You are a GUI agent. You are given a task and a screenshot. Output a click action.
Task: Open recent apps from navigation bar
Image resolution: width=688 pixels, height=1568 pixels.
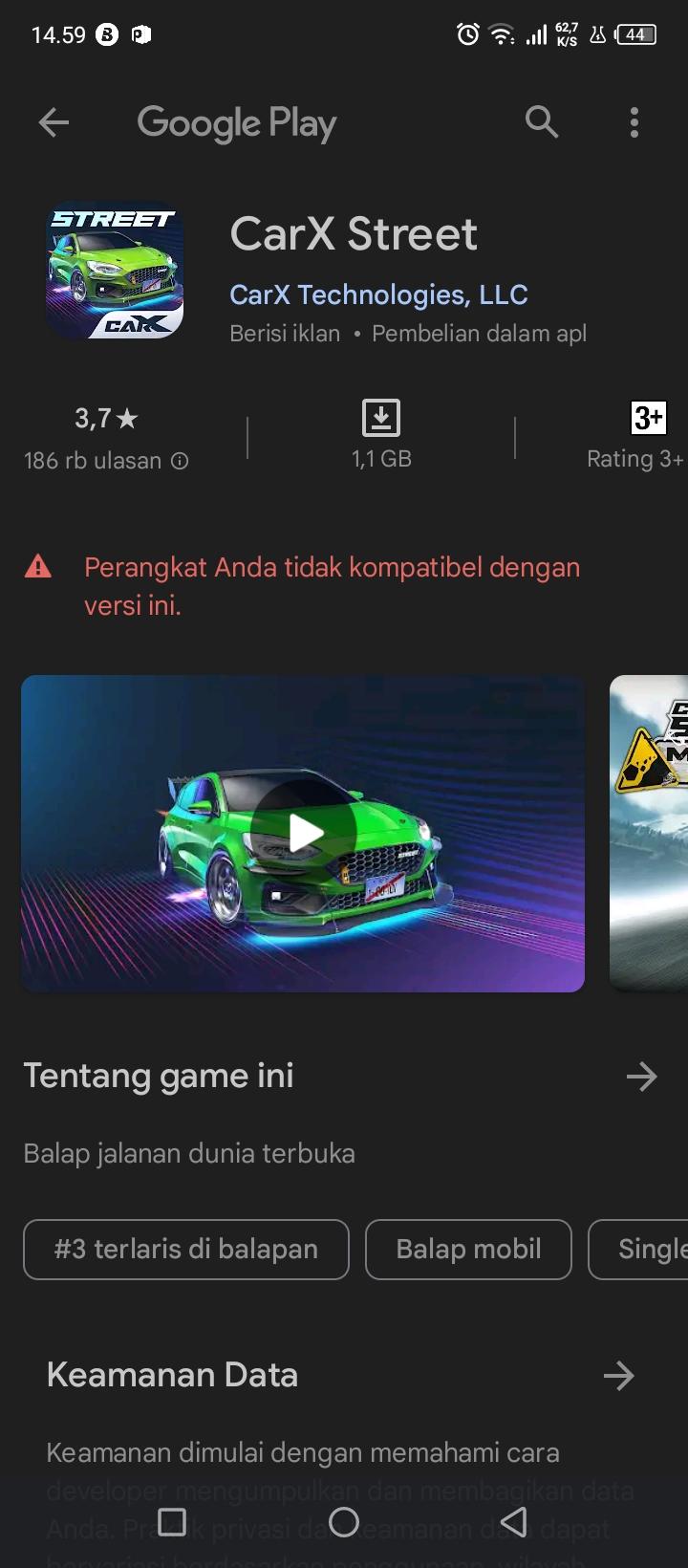click(172, 1522)
